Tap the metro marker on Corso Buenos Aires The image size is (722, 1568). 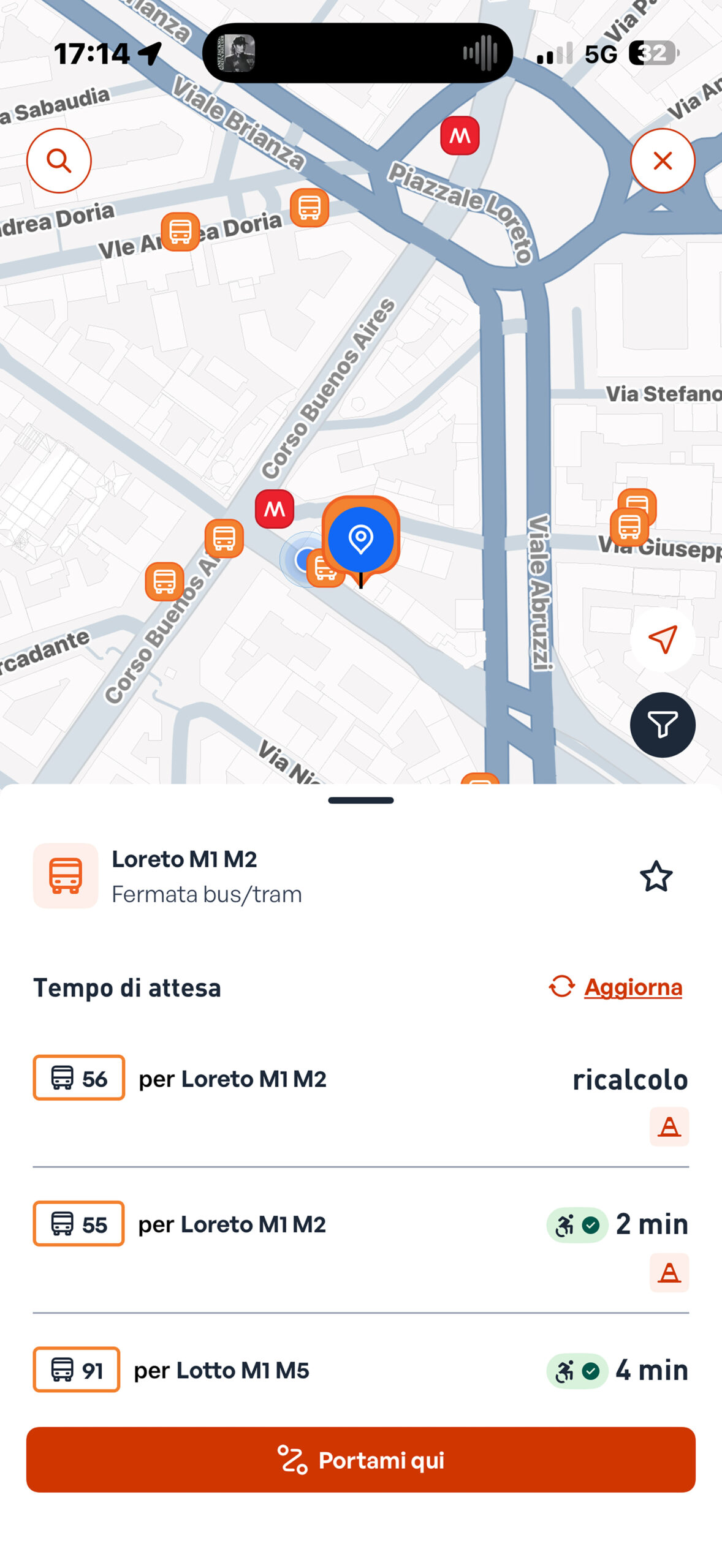pyautogui.click(x=274, y=508)
